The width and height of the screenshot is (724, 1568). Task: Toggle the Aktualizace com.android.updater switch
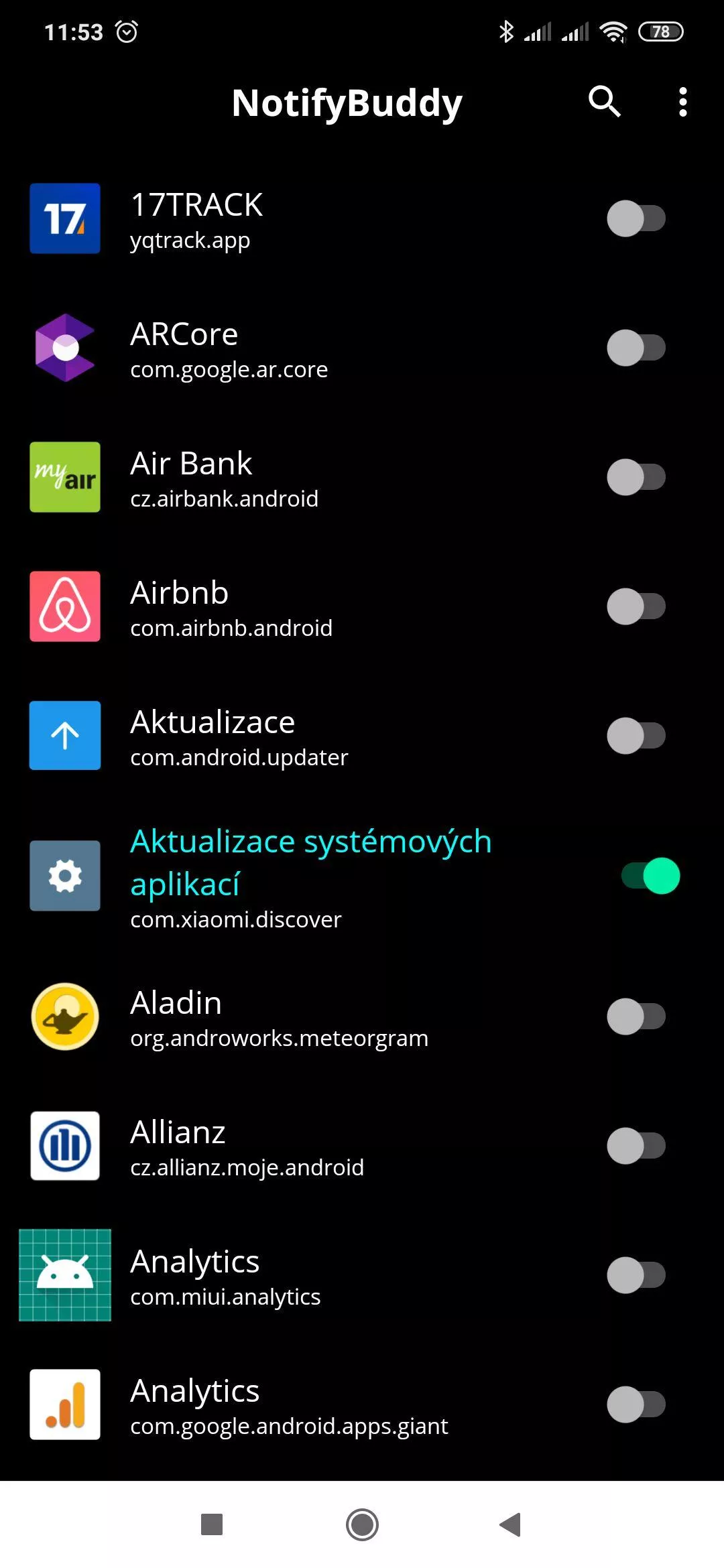(x=636, y=736)
